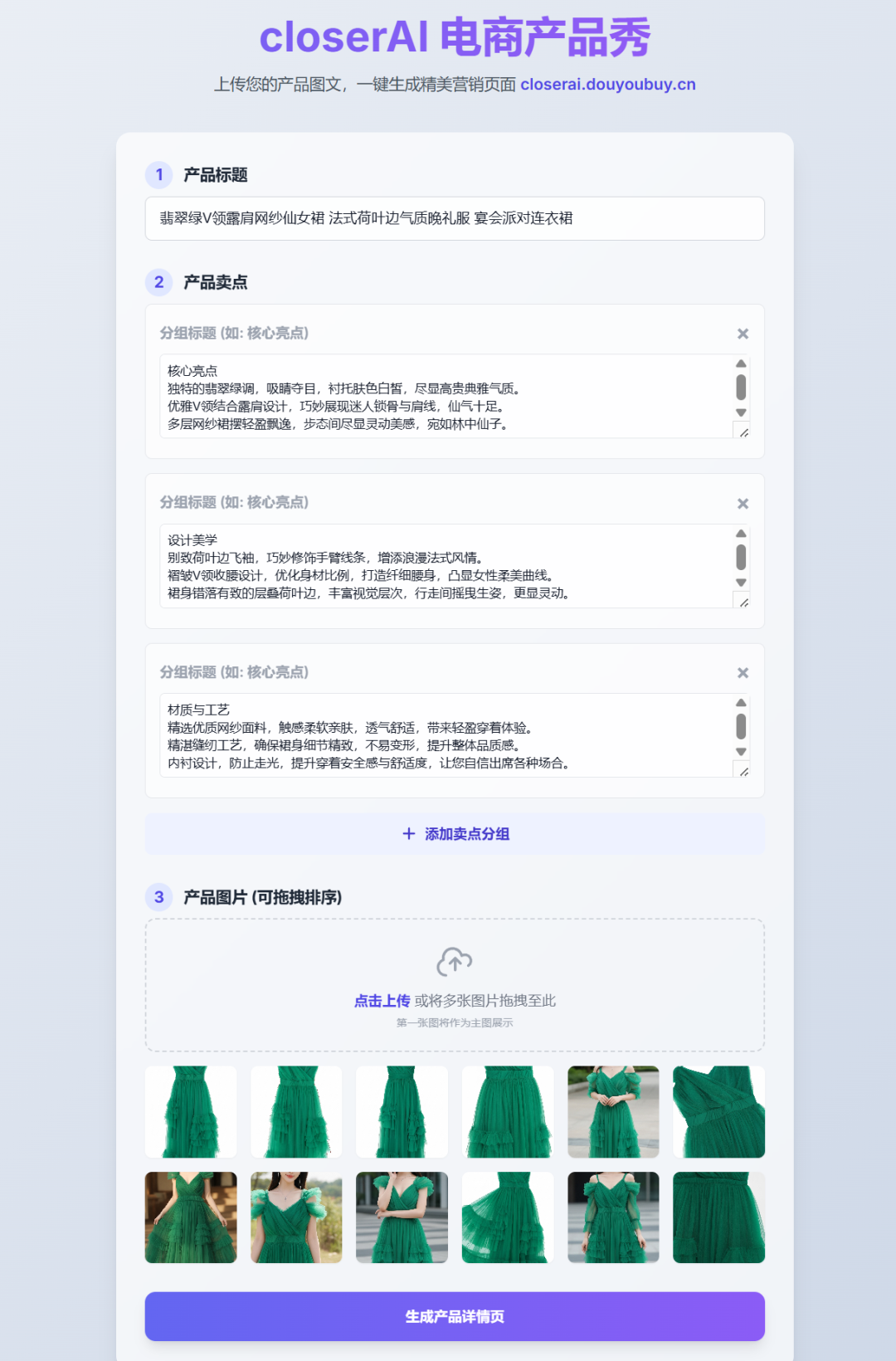
Task: Edit the 材质与工艺 text area
Action: click(x=446, y=736)
